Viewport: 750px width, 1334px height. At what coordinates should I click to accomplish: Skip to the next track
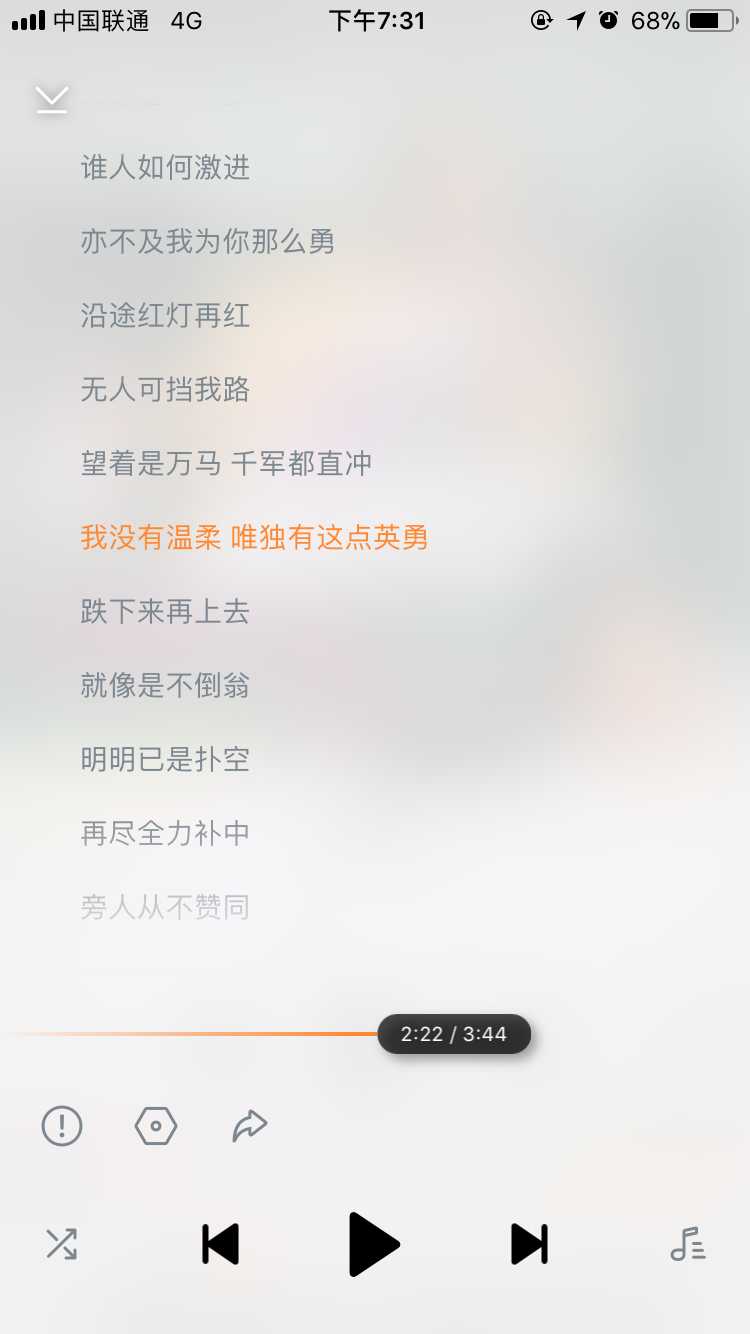point(529,1243)
